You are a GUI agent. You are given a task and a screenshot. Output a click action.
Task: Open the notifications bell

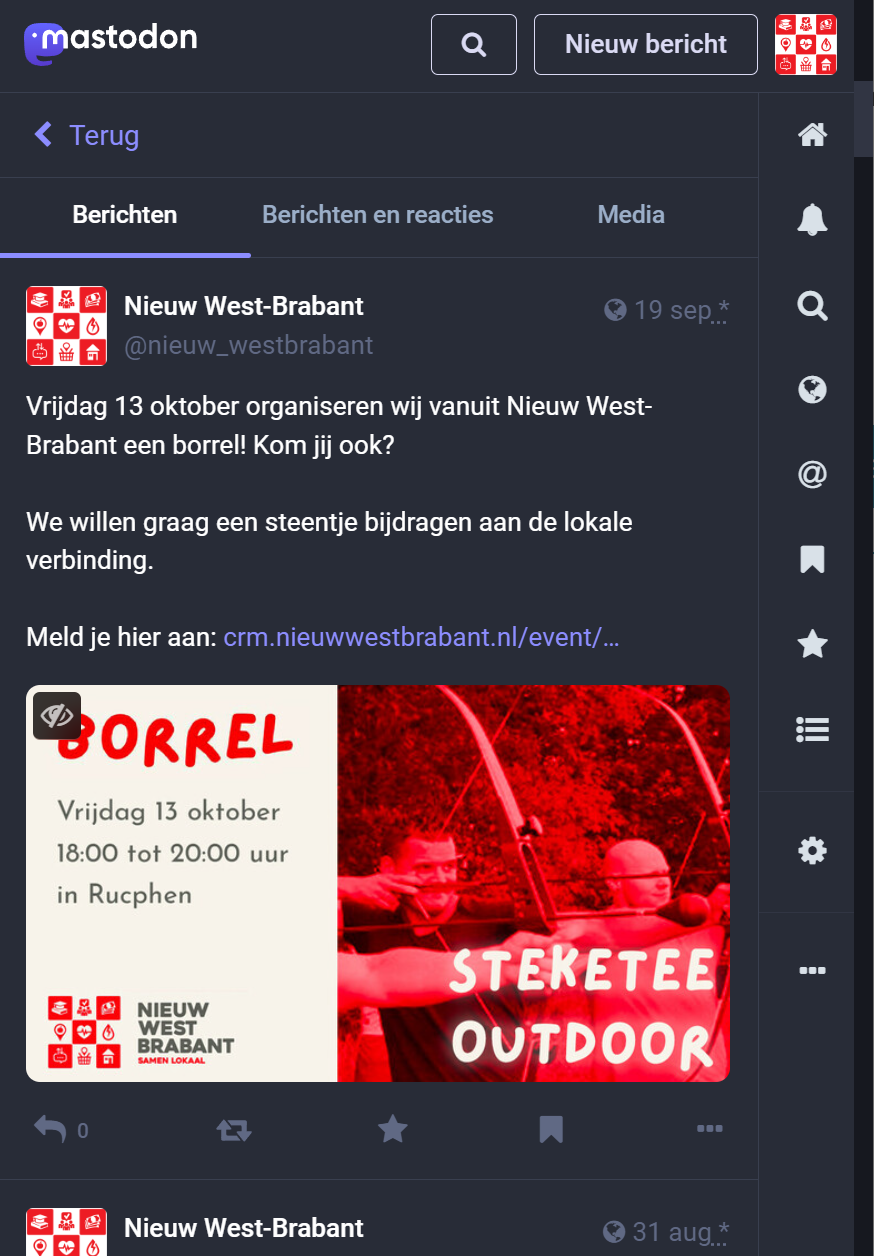pos(812,220)
